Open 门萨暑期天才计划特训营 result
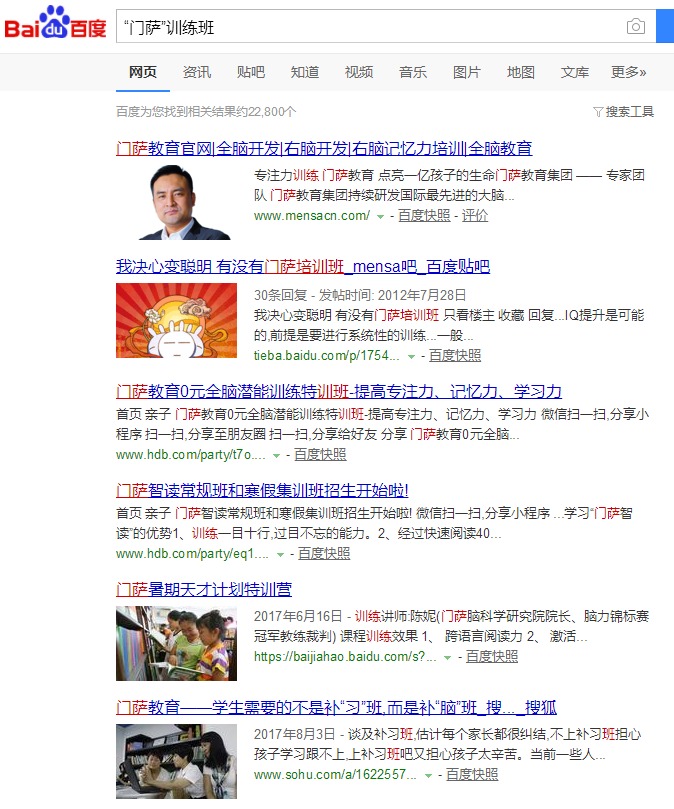The width and height of the screenshot is (674, 809). click(204, 589)
